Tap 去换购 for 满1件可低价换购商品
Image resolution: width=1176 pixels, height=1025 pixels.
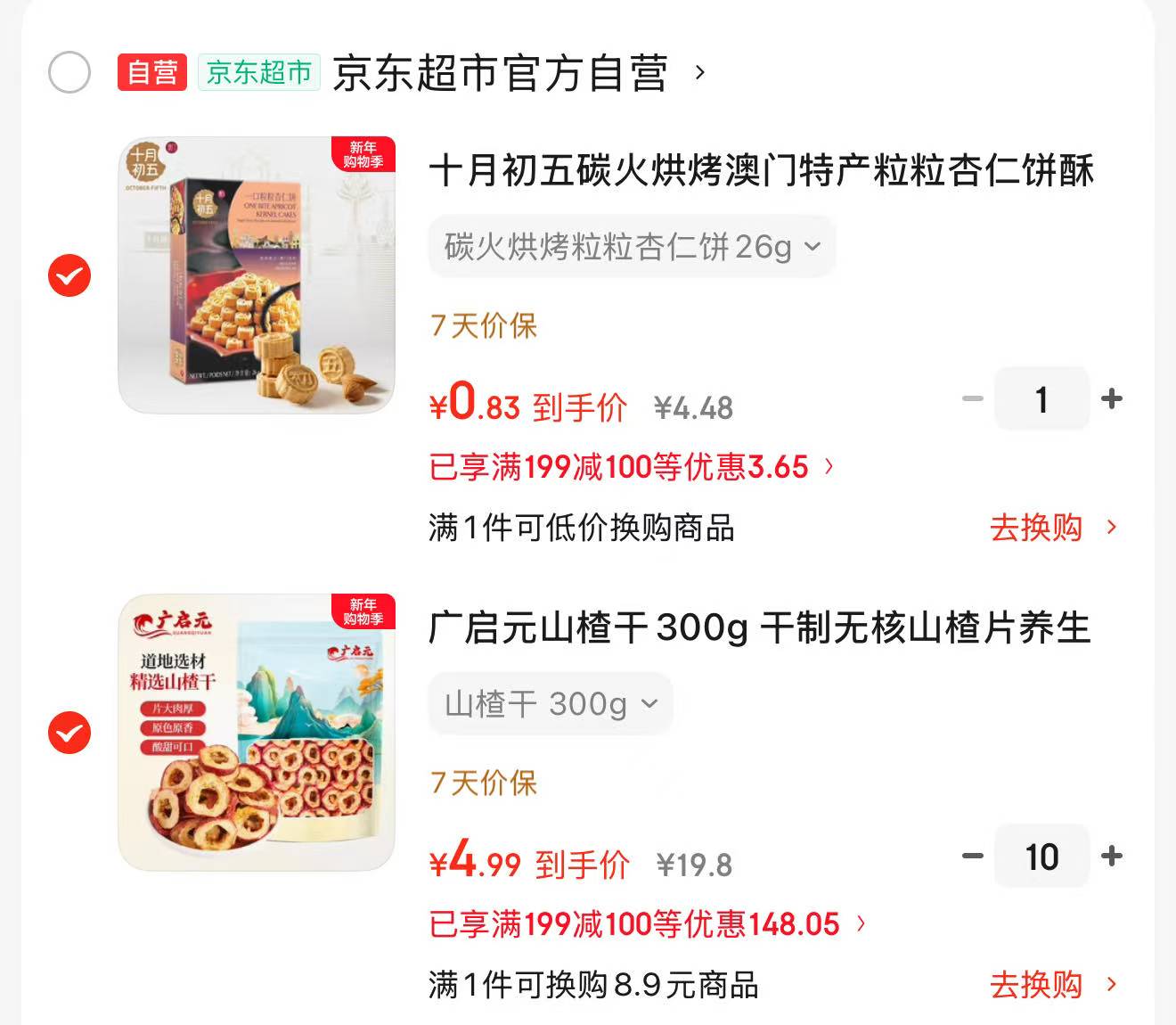click(x=1053, y=528)
